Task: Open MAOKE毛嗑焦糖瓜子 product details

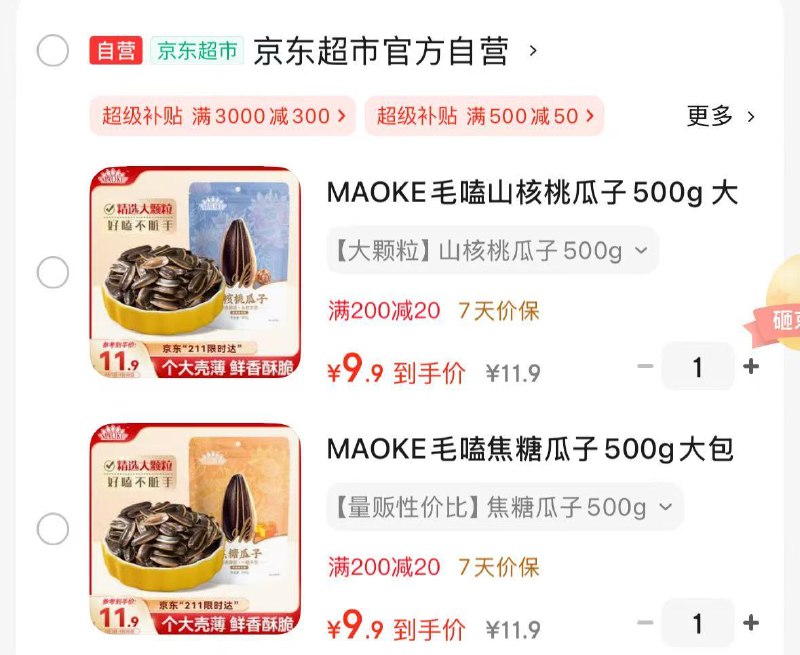Action: click(530, 450)
